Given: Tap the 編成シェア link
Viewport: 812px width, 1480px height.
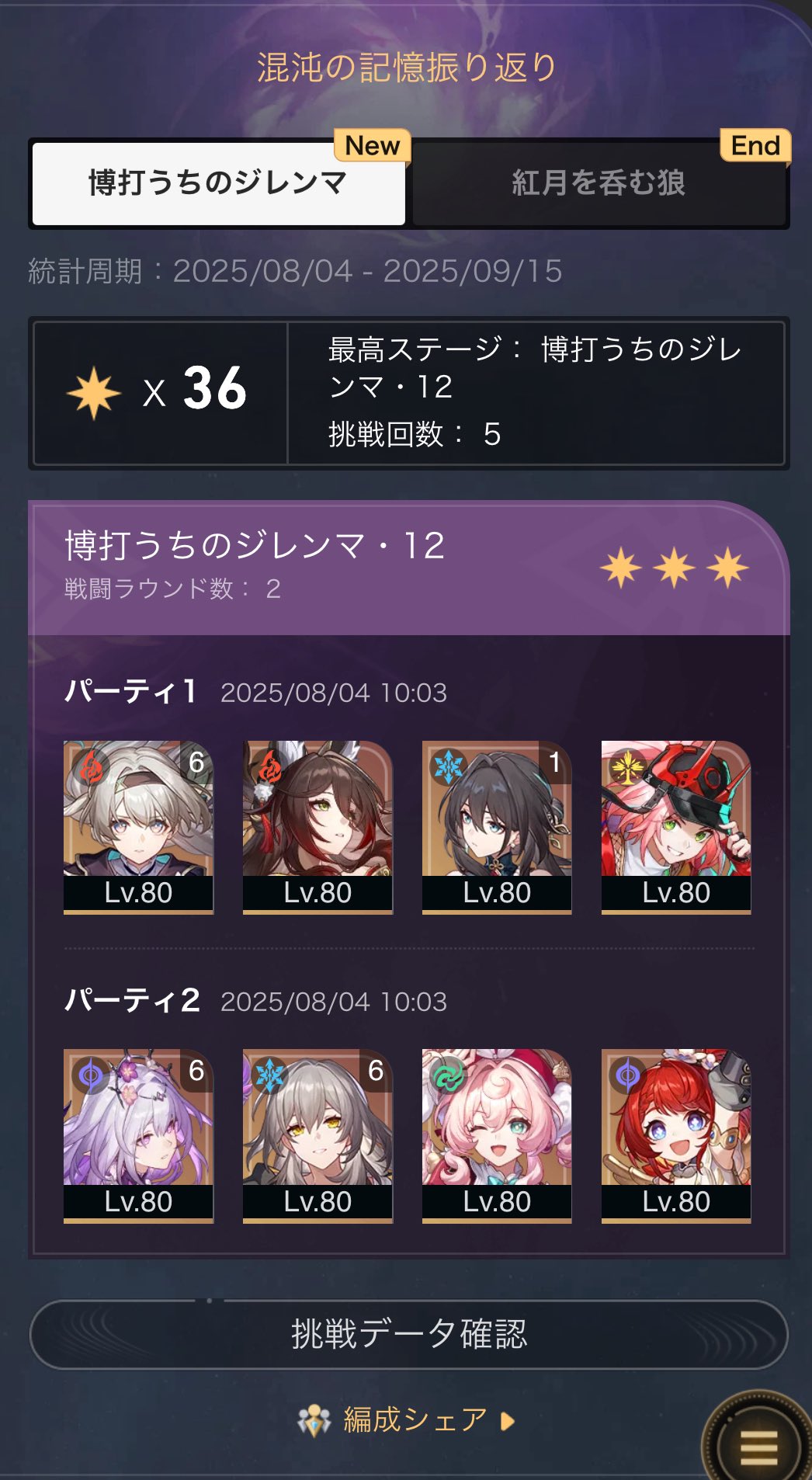Looking at the screenshot, I should [407, 1420].
